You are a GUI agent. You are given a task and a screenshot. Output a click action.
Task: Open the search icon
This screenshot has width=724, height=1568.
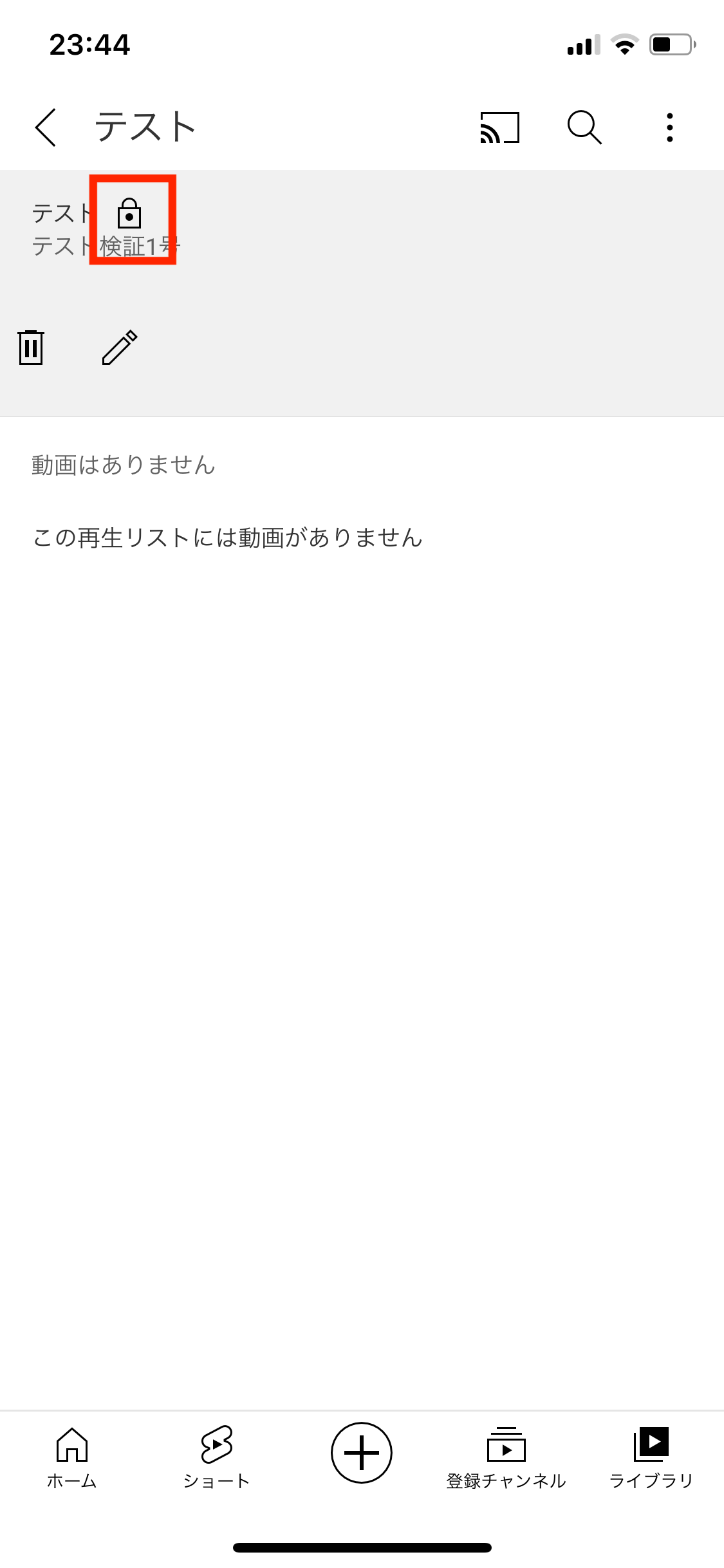point(584,127)
